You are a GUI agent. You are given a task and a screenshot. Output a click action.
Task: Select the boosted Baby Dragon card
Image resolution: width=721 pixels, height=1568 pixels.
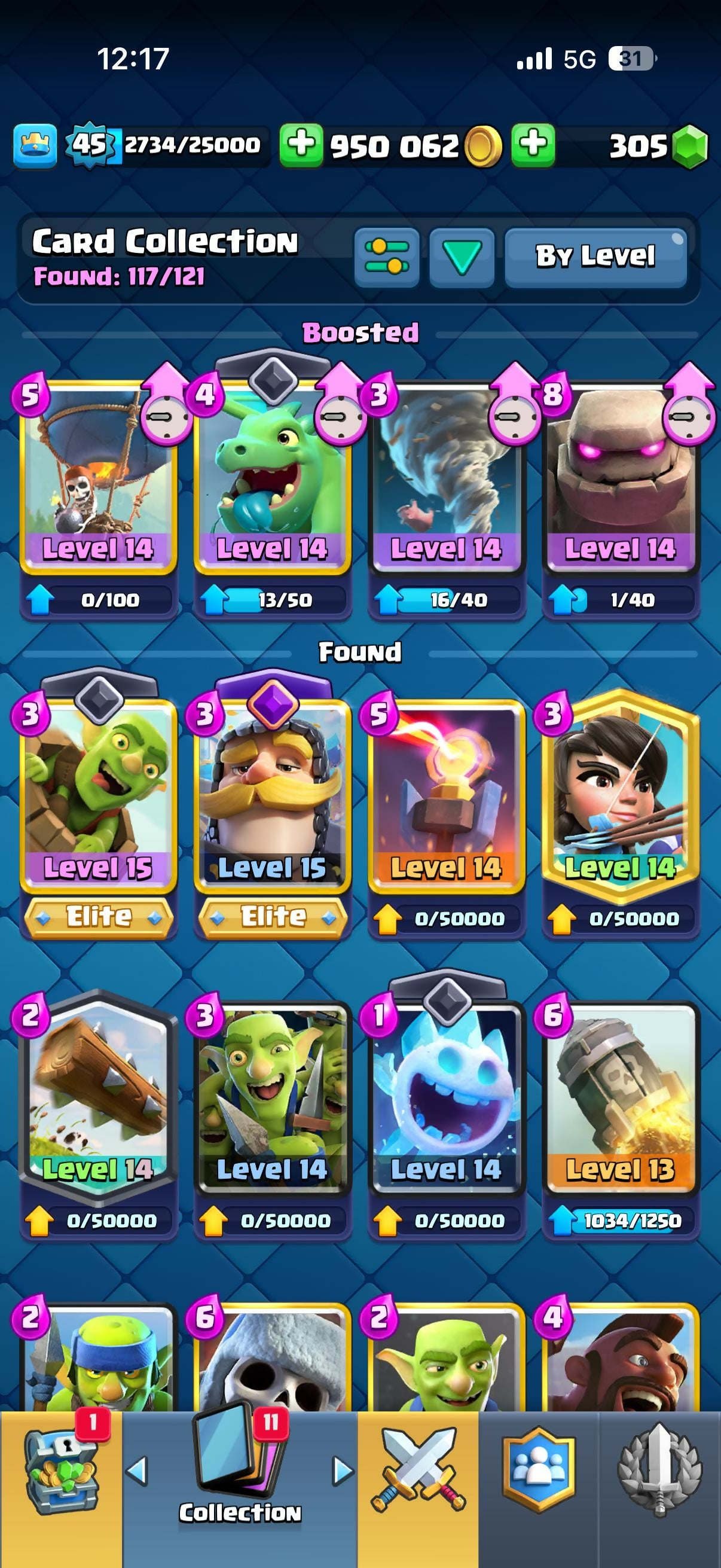pos(273,478)
